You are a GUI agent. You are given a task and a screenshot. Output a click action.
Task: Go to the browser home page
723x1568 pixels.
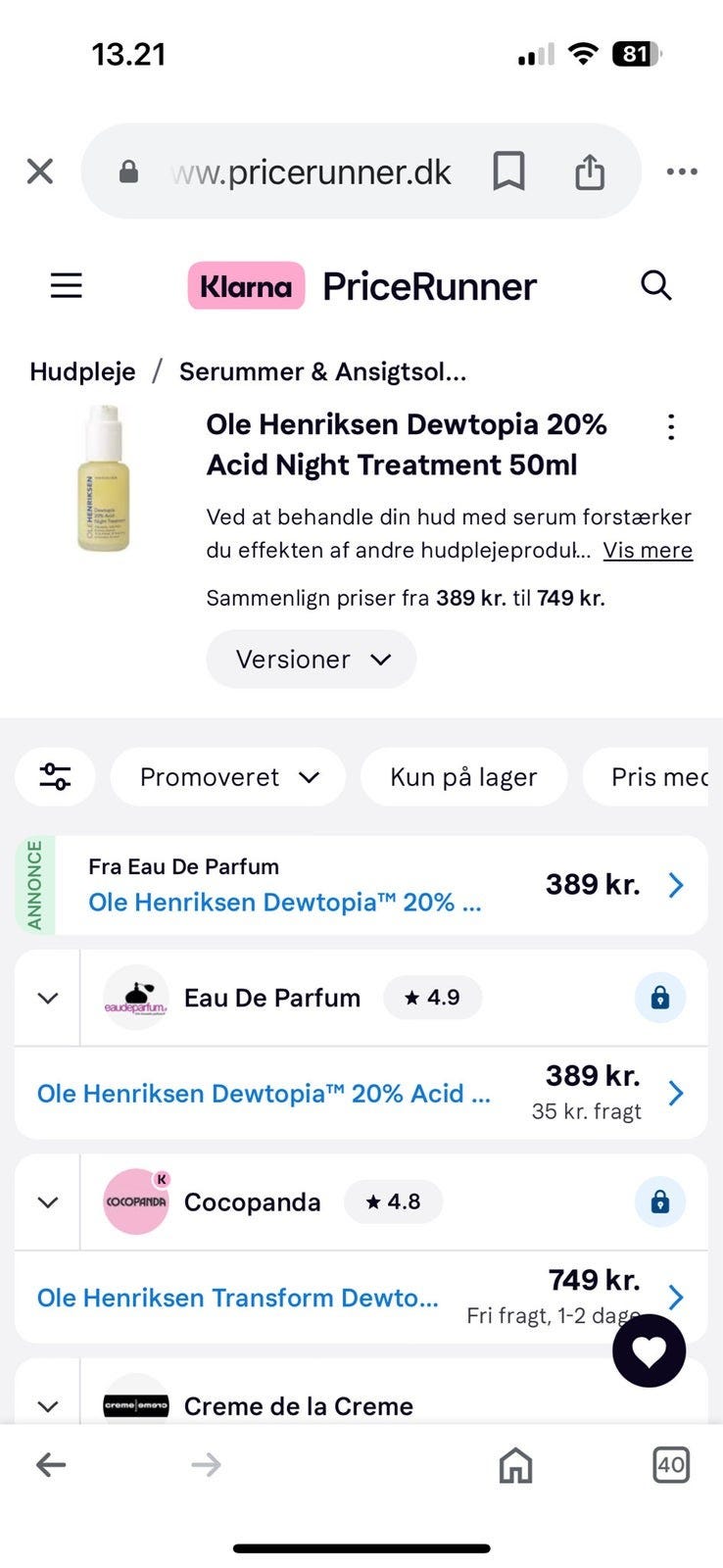tap(515, 1466)
